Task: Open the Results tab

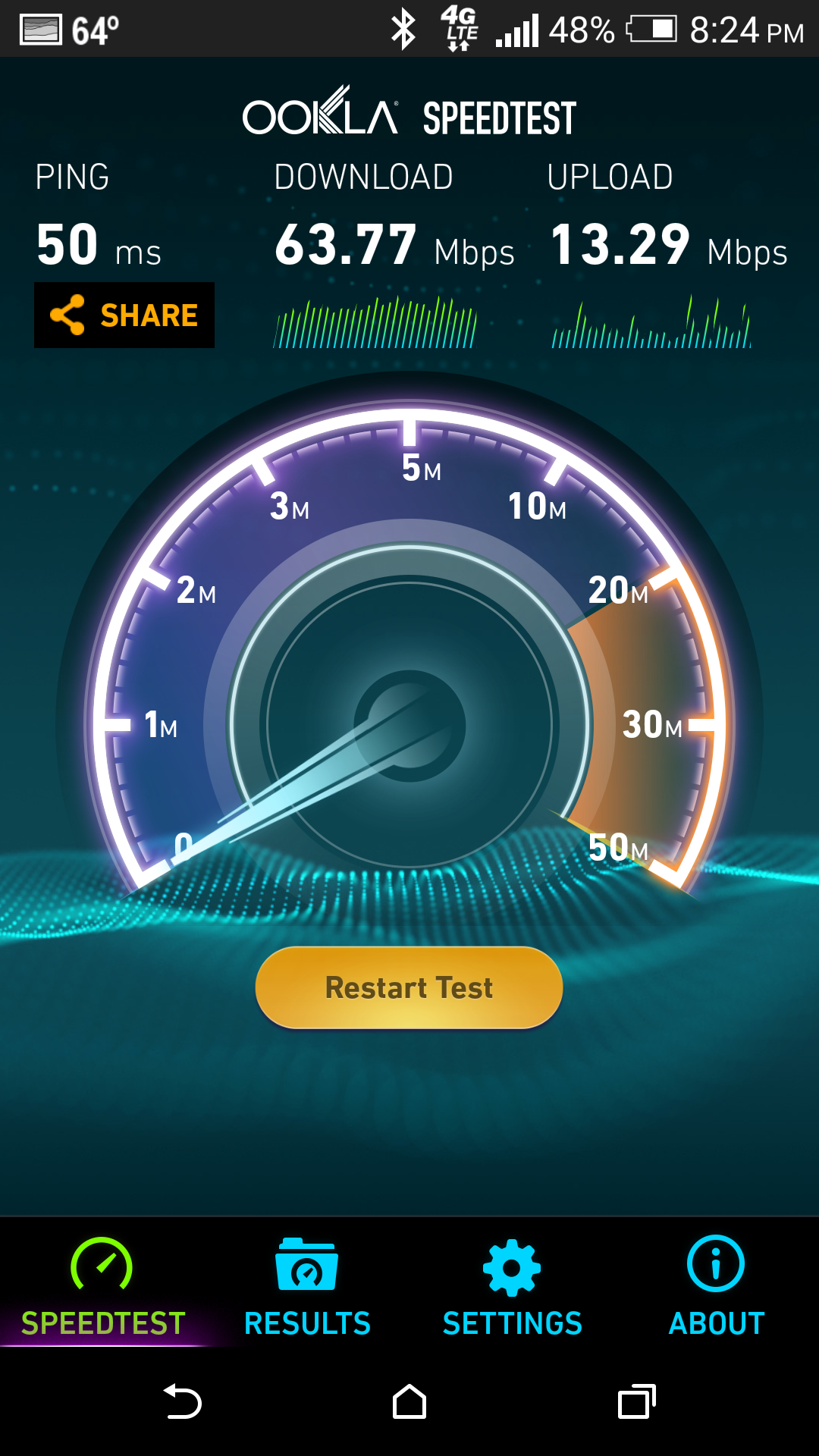Action: pyautogui.click(x=307, y=1285)
